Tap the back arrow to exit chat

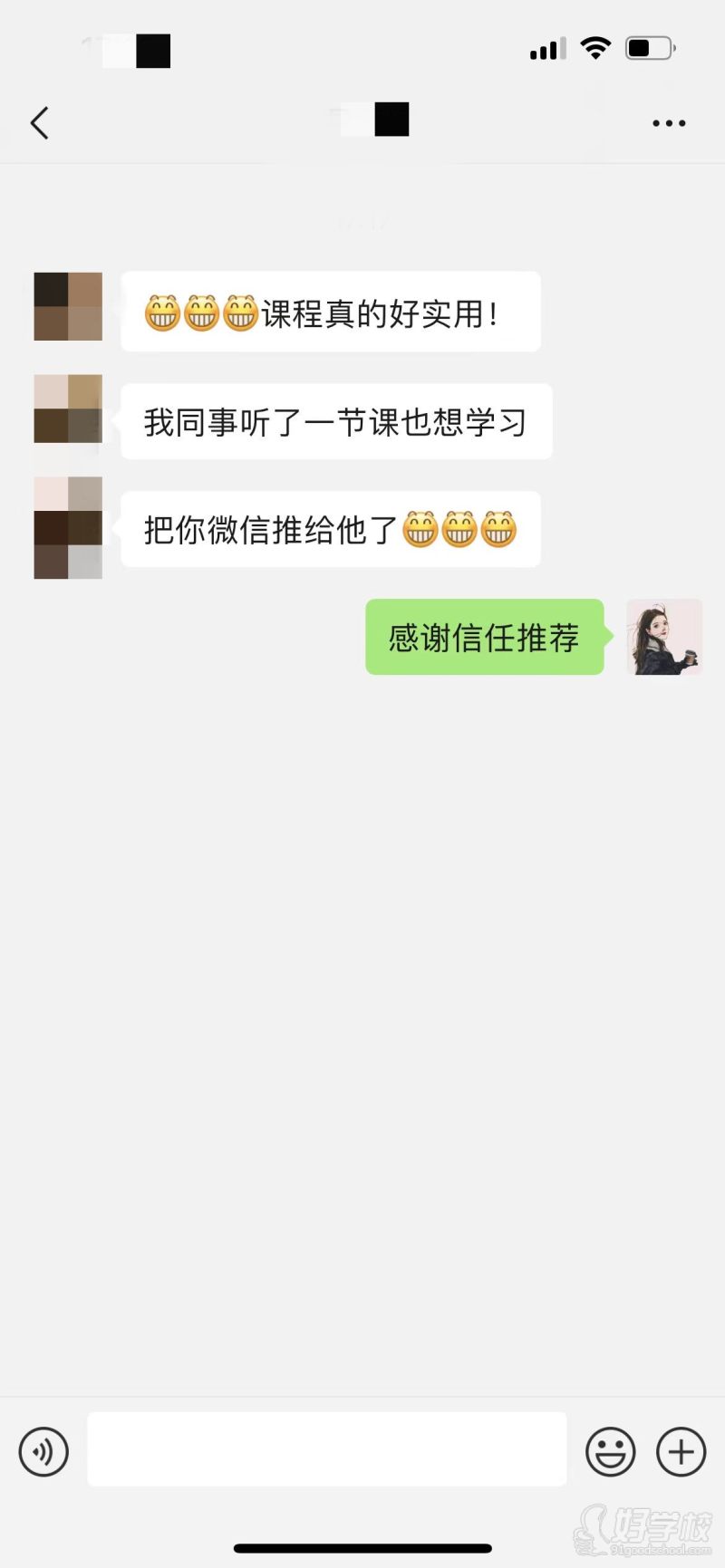pos(39,122)
